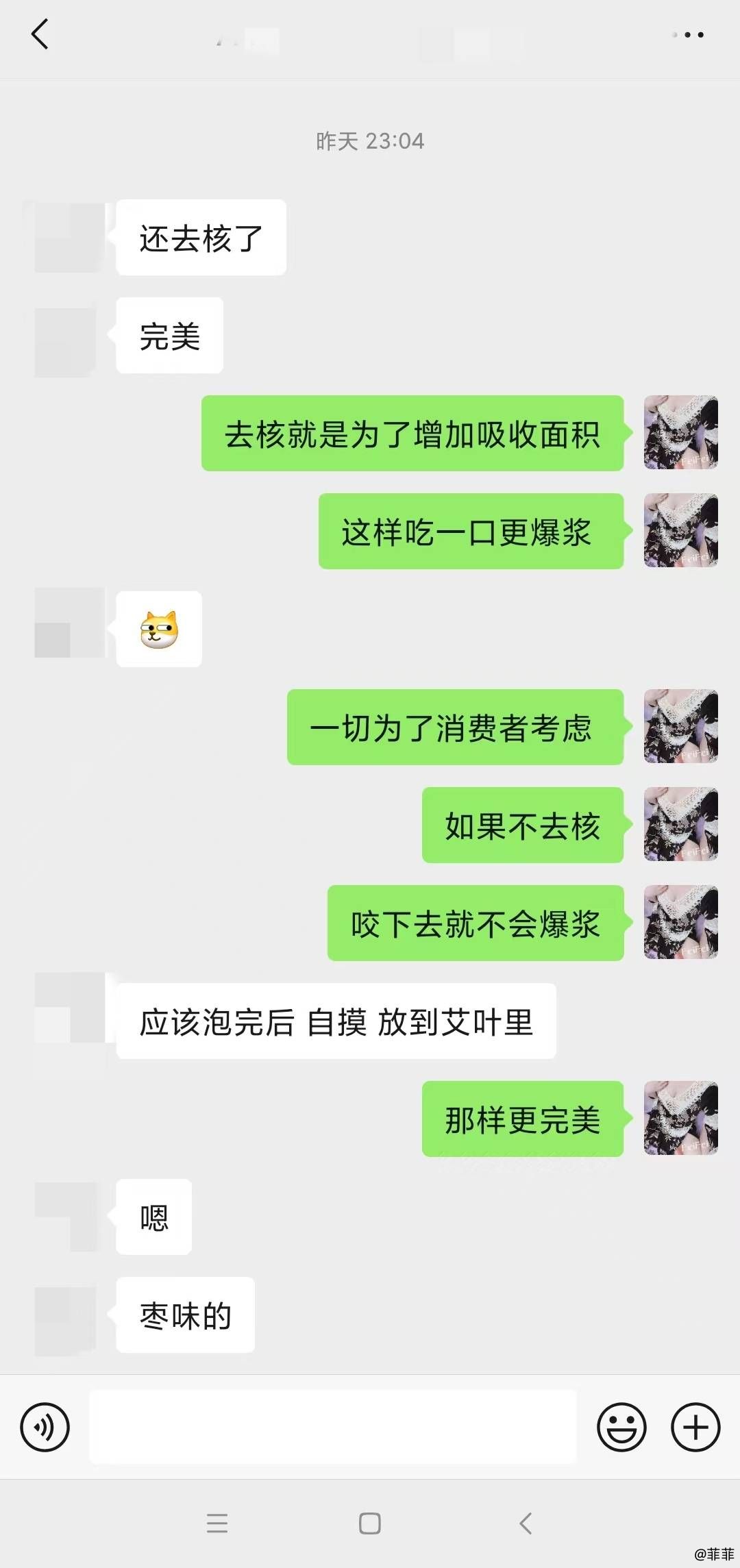The width and height of the screenshot is (740, 1568).
Task: Go to the system home screen
Action: [370, 1523]
